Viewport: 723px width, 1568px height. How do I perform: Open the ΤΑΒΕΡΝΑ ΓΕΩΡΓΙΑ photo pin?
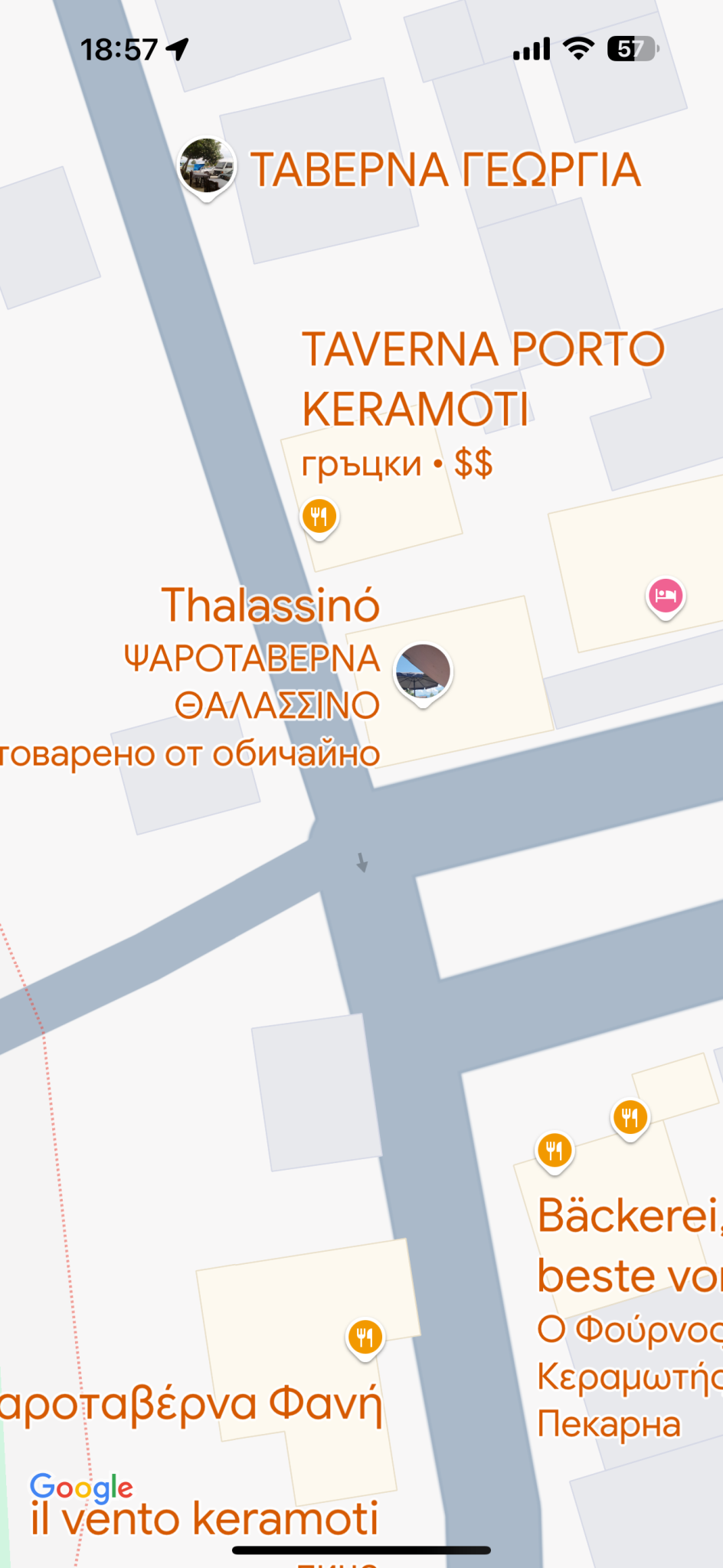[206, 166]
